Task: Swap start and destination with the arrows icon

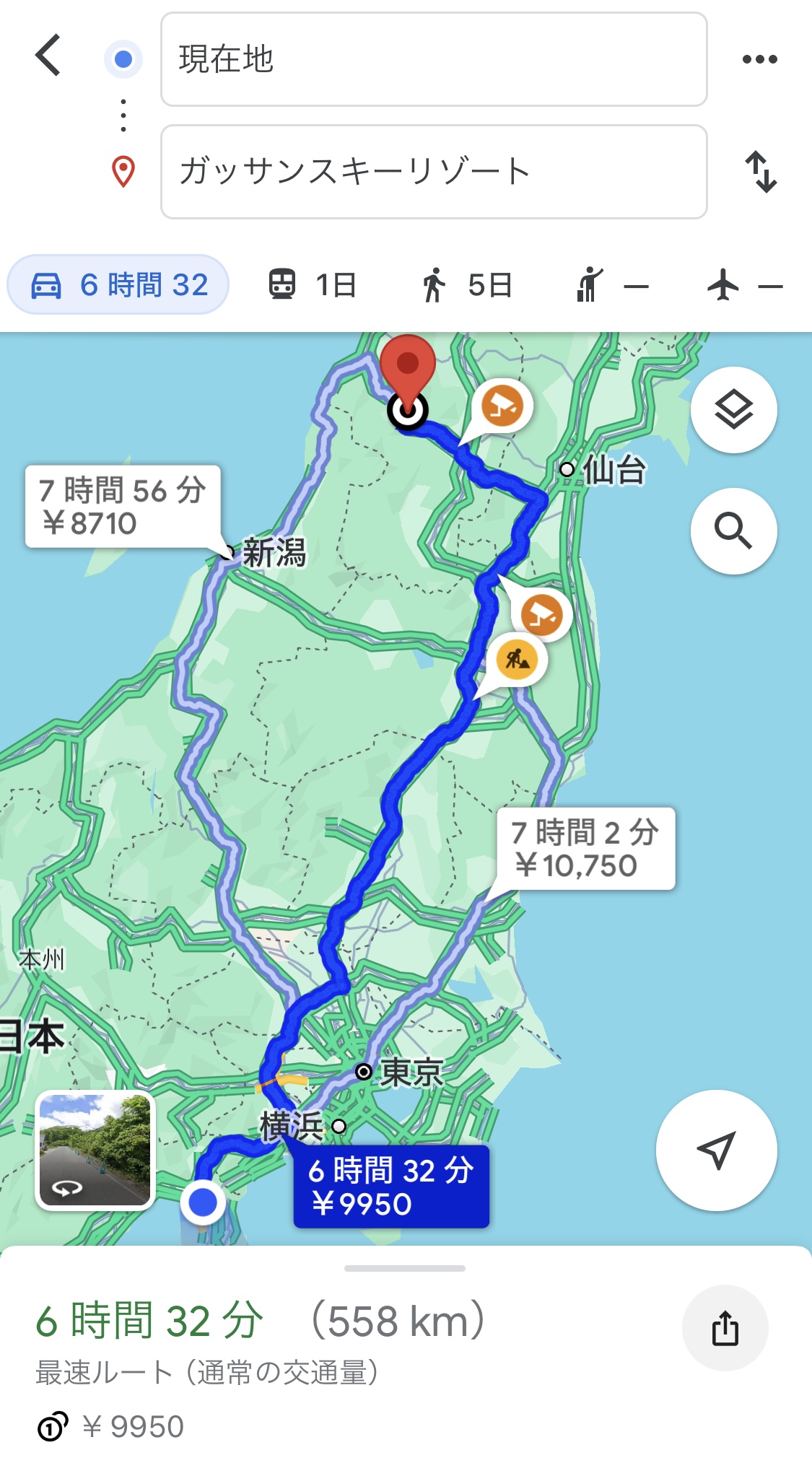Action: point(761,172)
